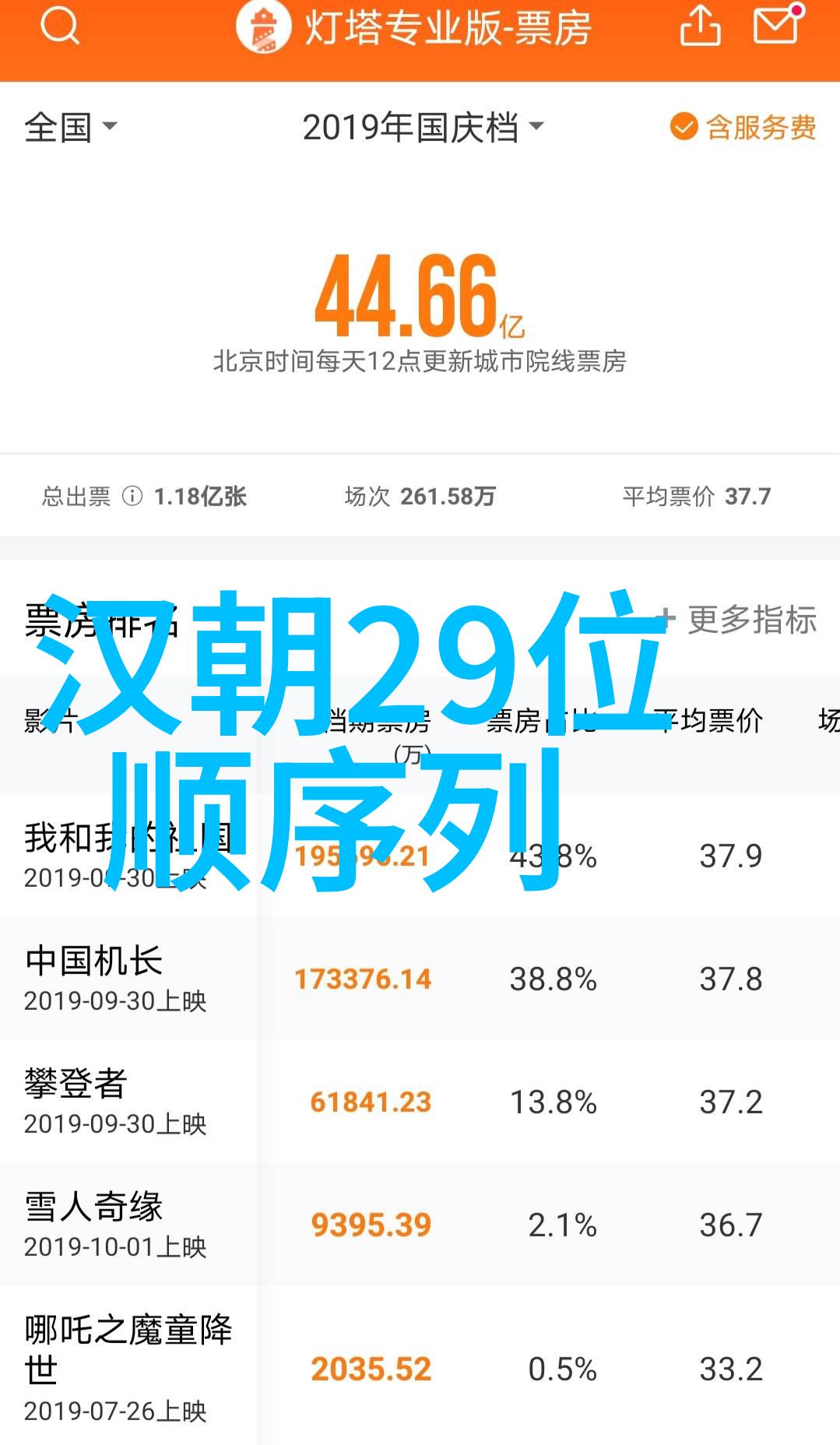Open the search icon
The width and height of the screenshot is (840, 1445).
(x=60, y=26)
